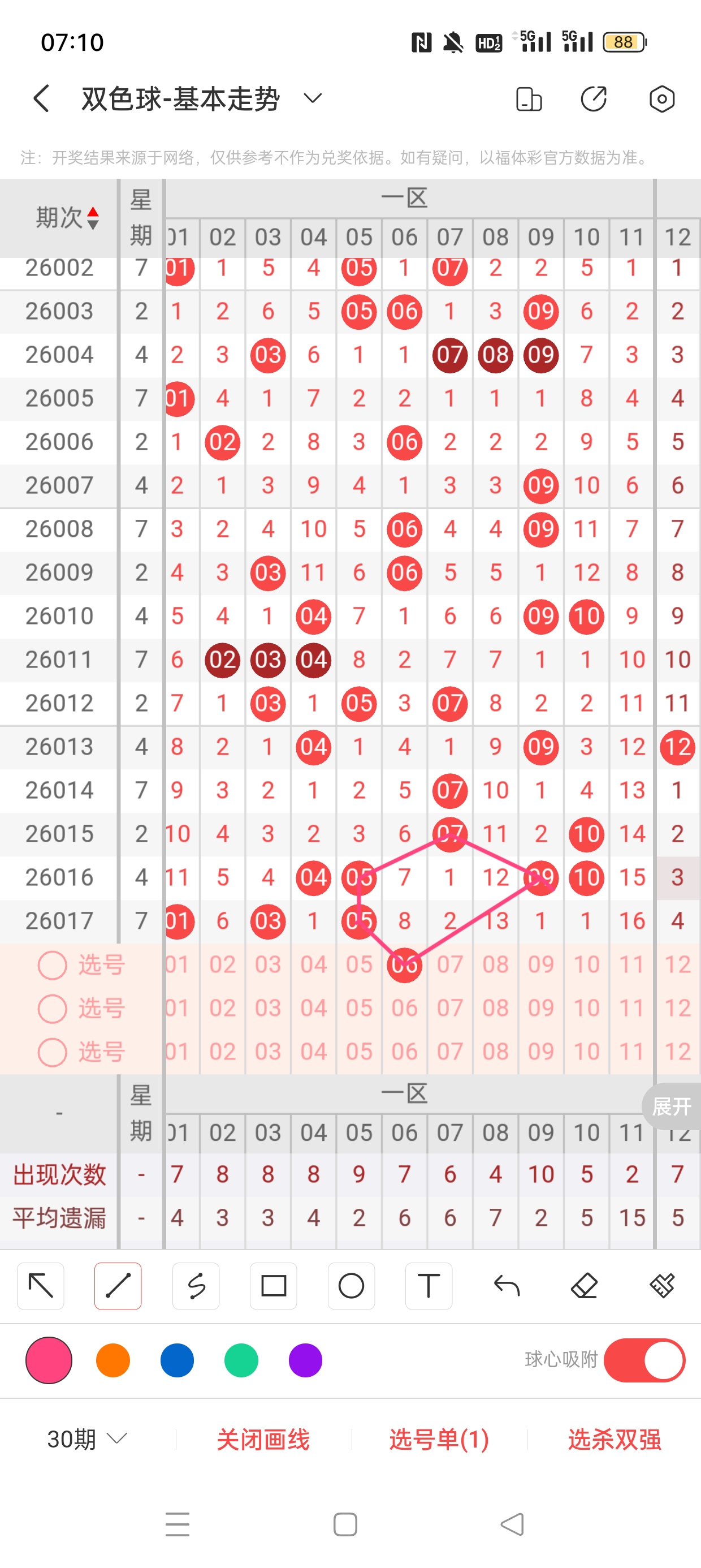Pick the circle drawing tool
This screenshot has width=701, height=1568.
point(351,1286)
